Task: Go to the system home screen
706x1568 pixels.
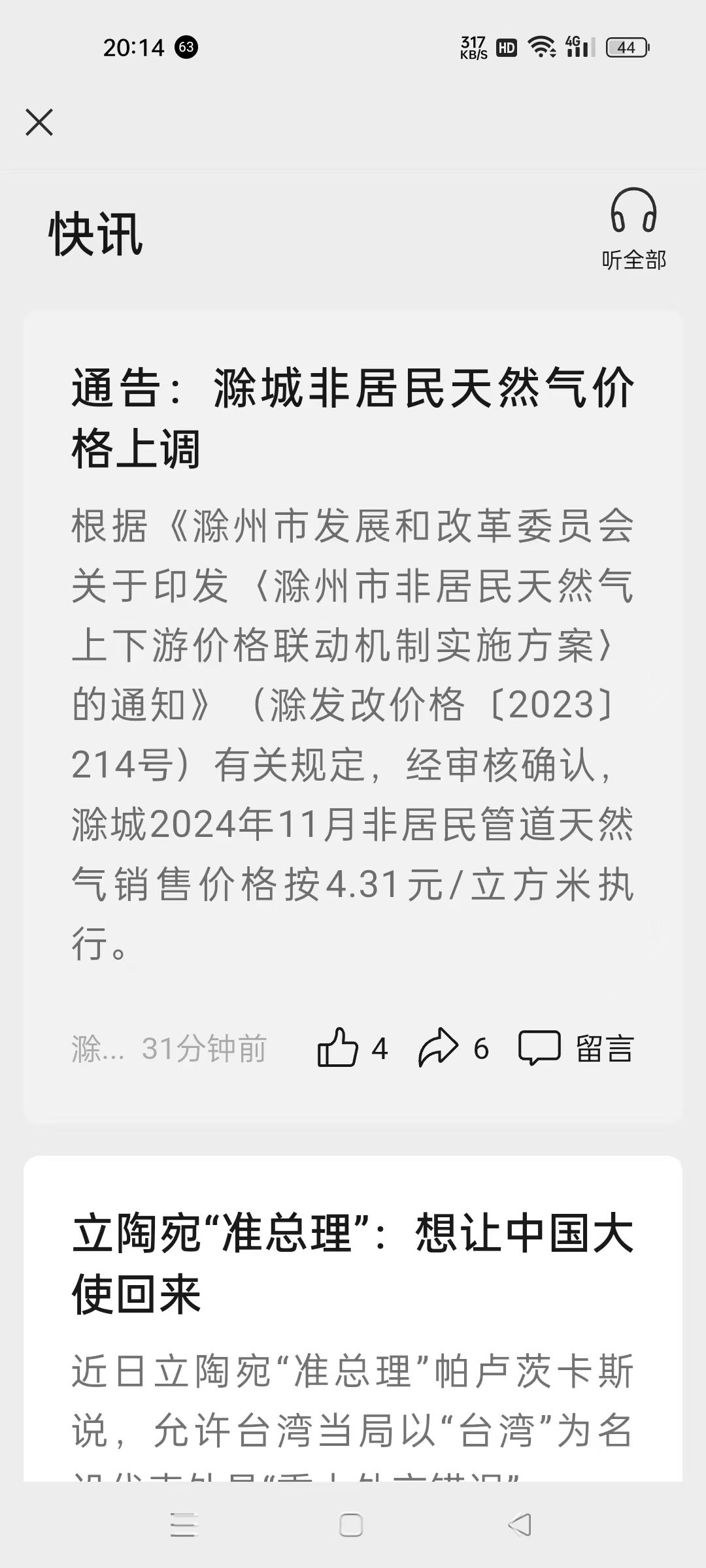Action: tap(351, 1525)
